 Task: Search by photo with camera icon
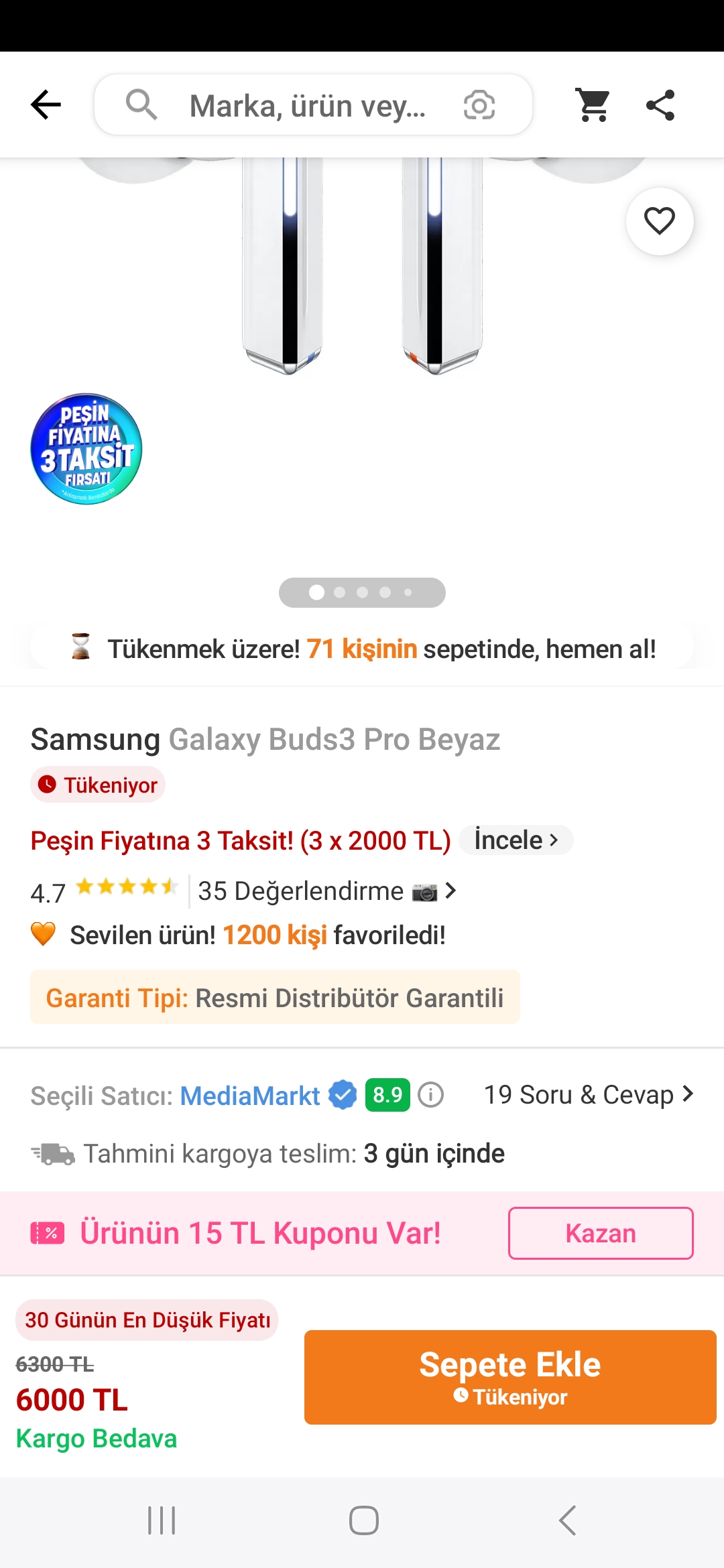(x=479, y=105)
